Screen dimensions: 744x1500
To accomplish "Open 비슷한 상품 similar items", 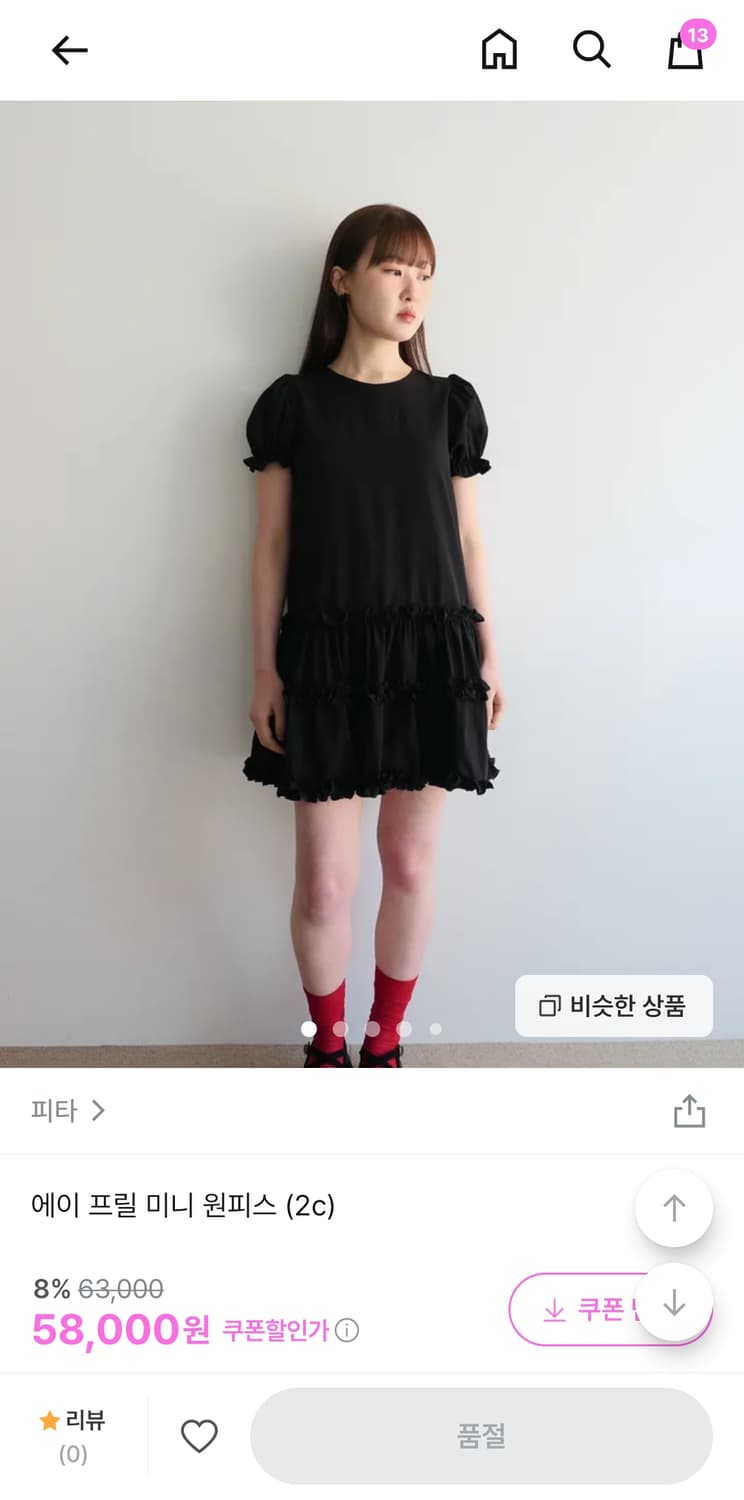I will [613, 1007].
